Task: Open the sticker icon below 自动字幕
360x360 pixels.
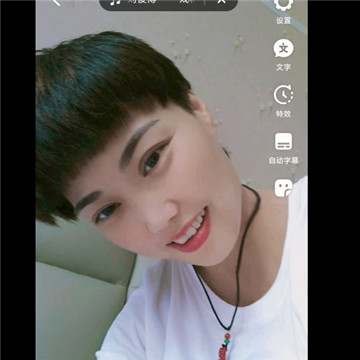Action: tap(283, 188)
